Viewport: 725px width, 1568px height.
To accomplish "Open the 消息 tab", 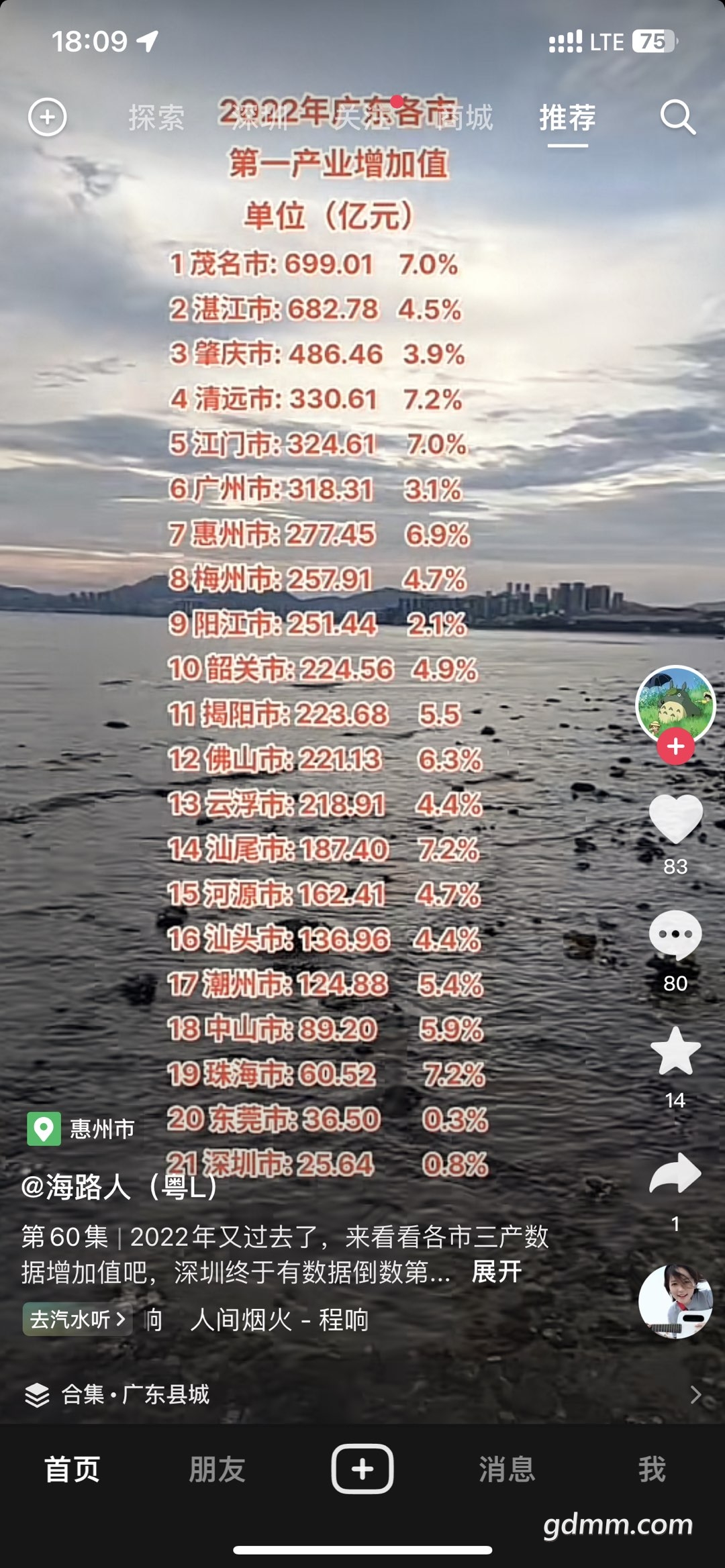I will [x=507, y=1469].
